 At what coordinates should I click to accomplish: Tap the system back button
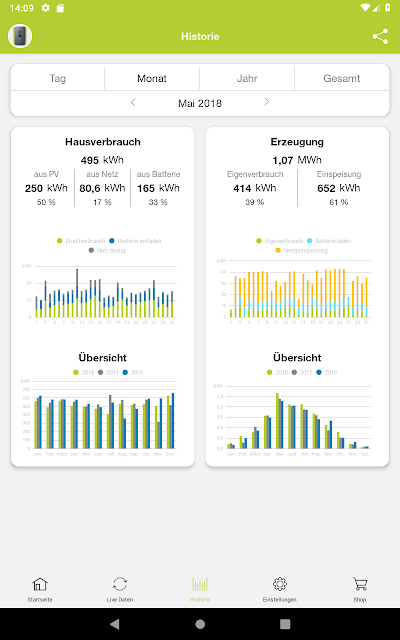pos(115,624)
